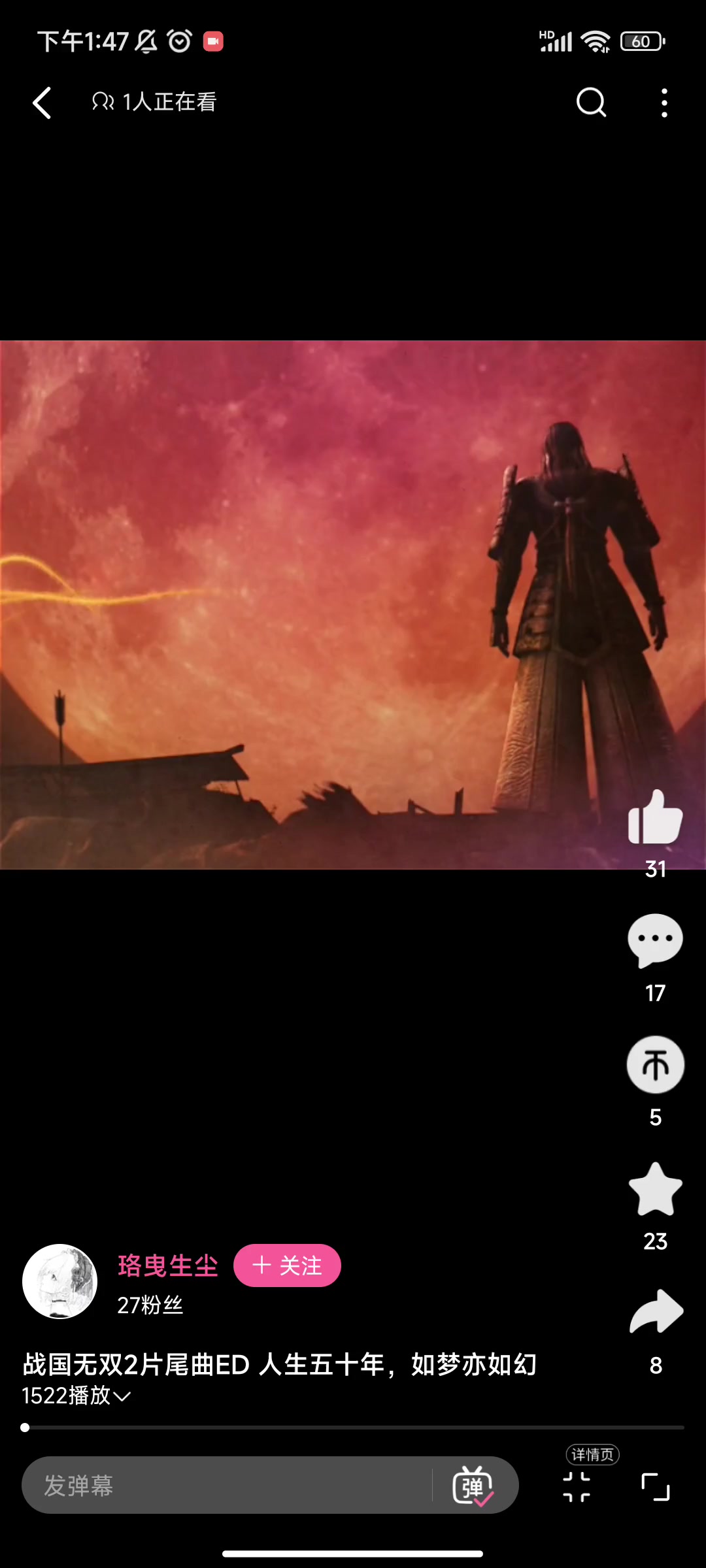
Task: Open the search magnifier icon
Action: [591, 103]
